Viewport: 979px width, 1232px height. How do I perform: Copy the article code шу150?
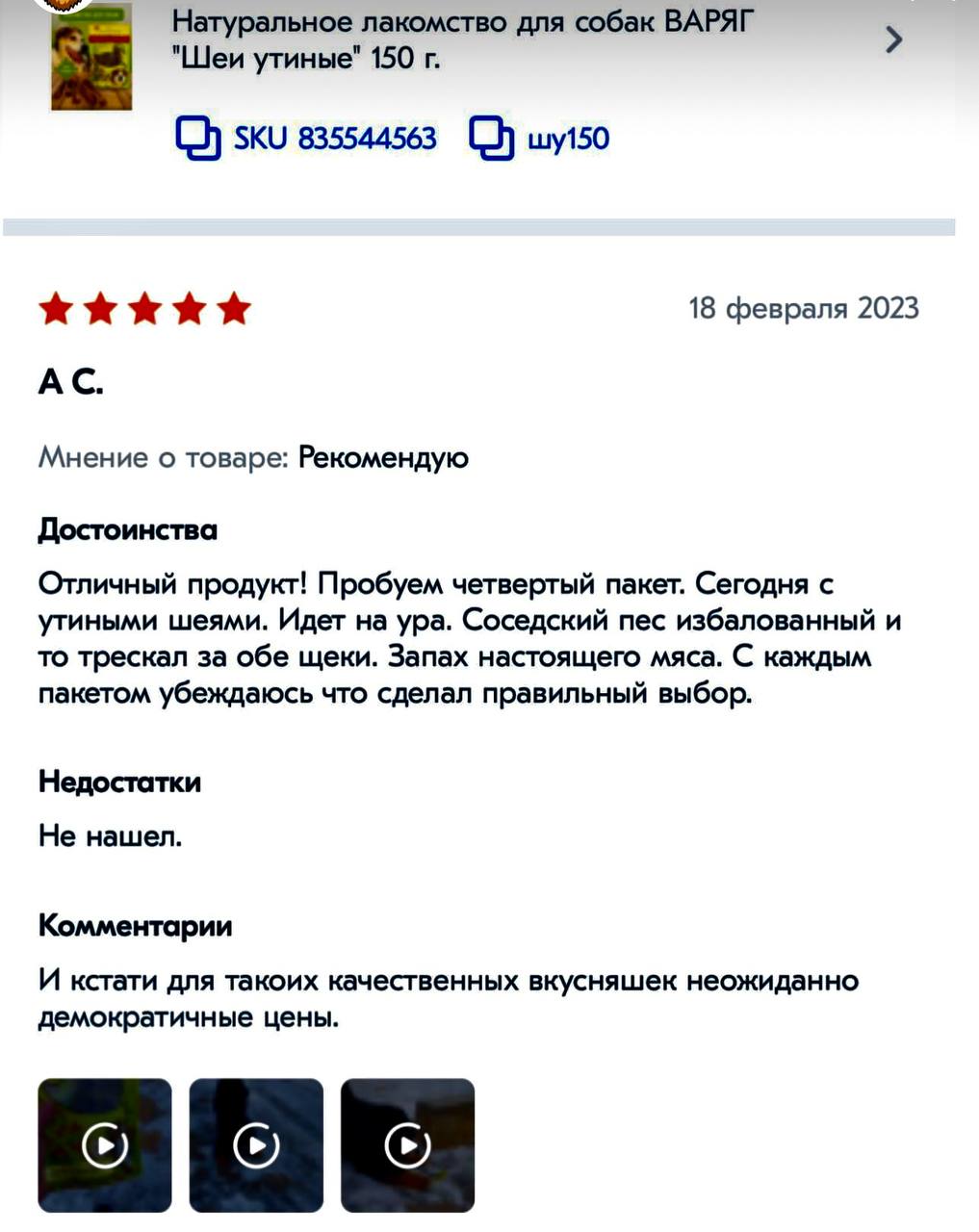click(491, 139)
